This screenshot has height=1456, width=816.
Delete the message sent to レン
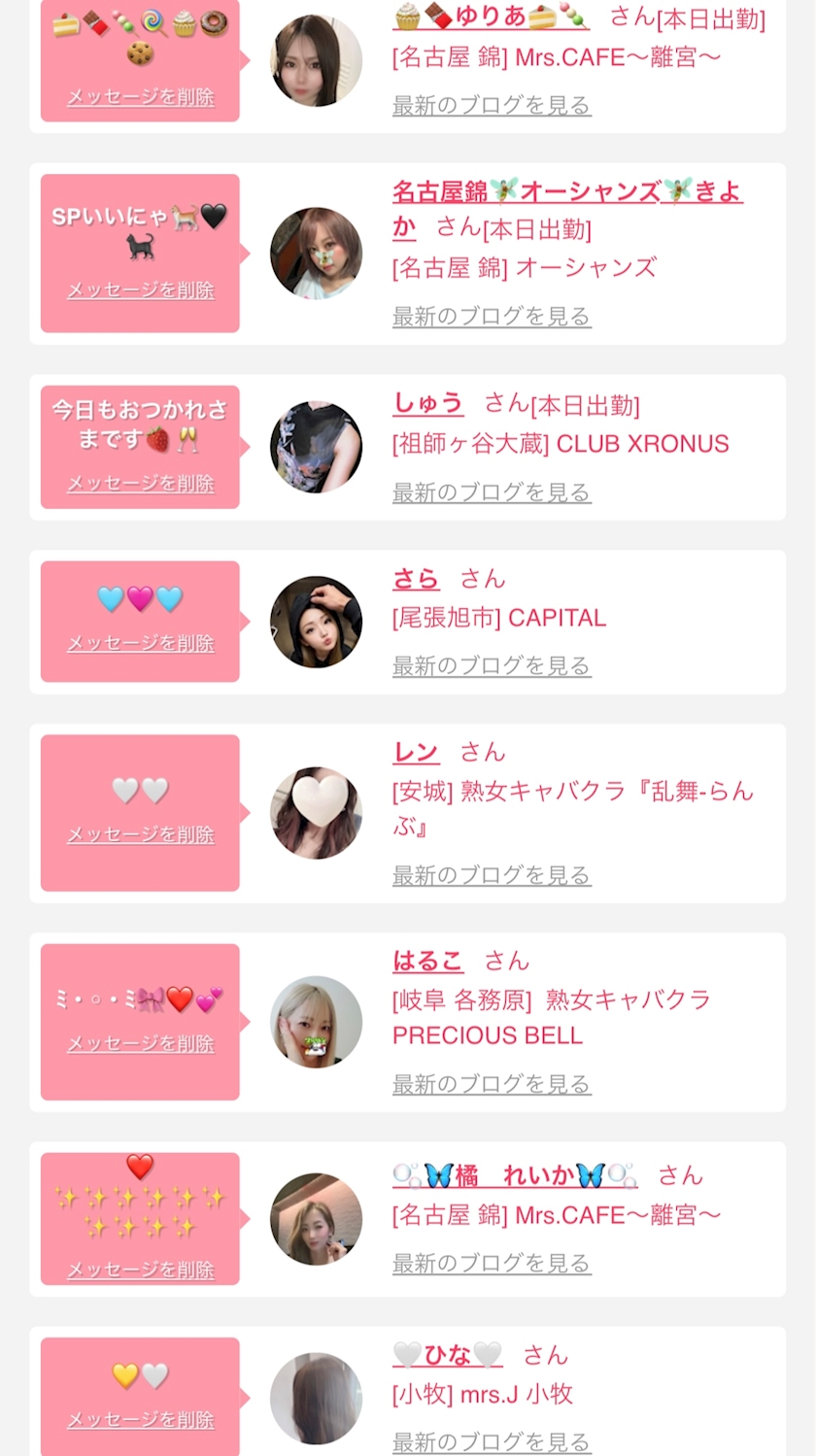pos(141,834)
